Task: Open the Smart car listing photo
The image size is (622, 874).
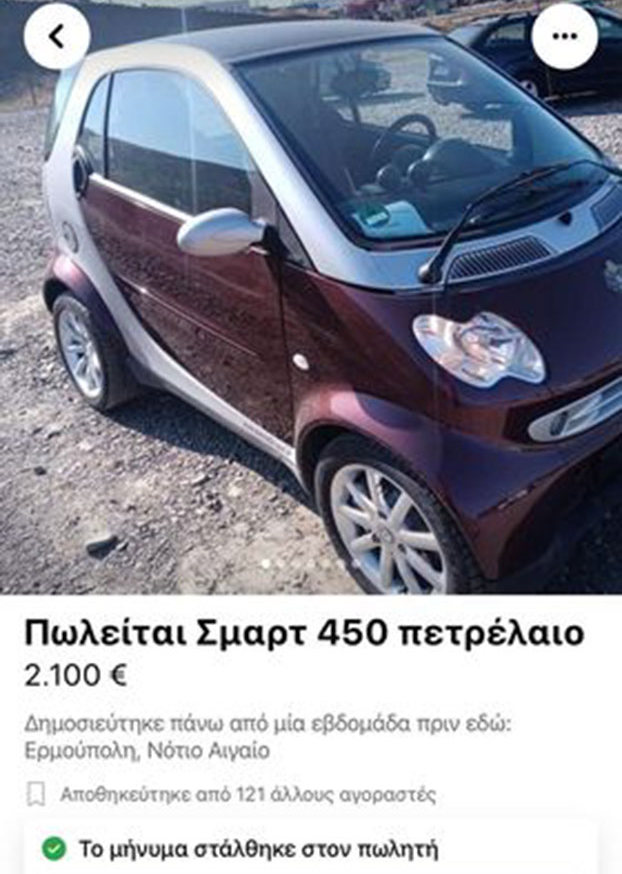Action: [310, 320]
